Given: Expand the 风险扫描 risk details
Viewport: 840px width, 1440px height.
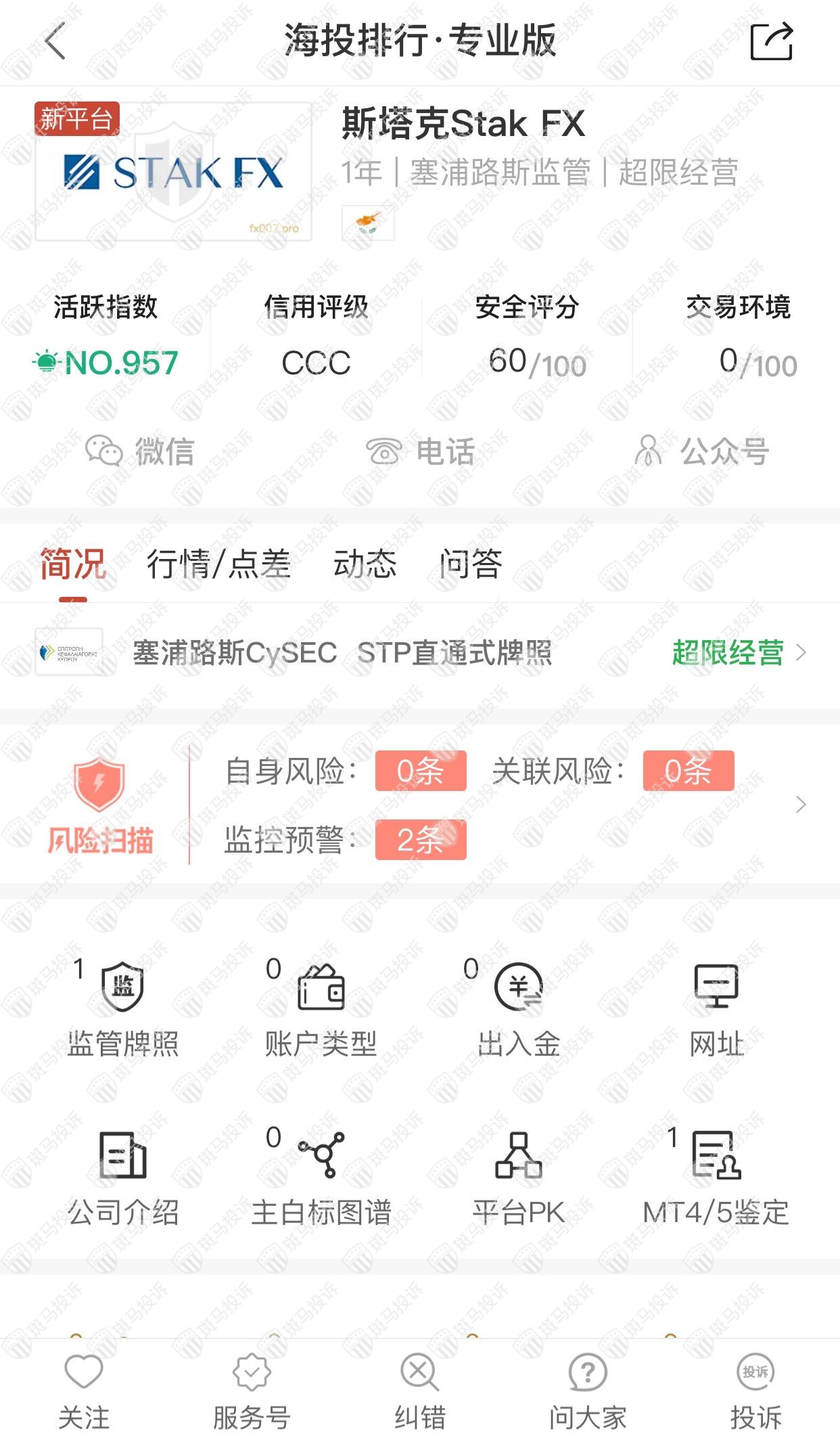Looking at the screenshot, I should pos(801,805).
